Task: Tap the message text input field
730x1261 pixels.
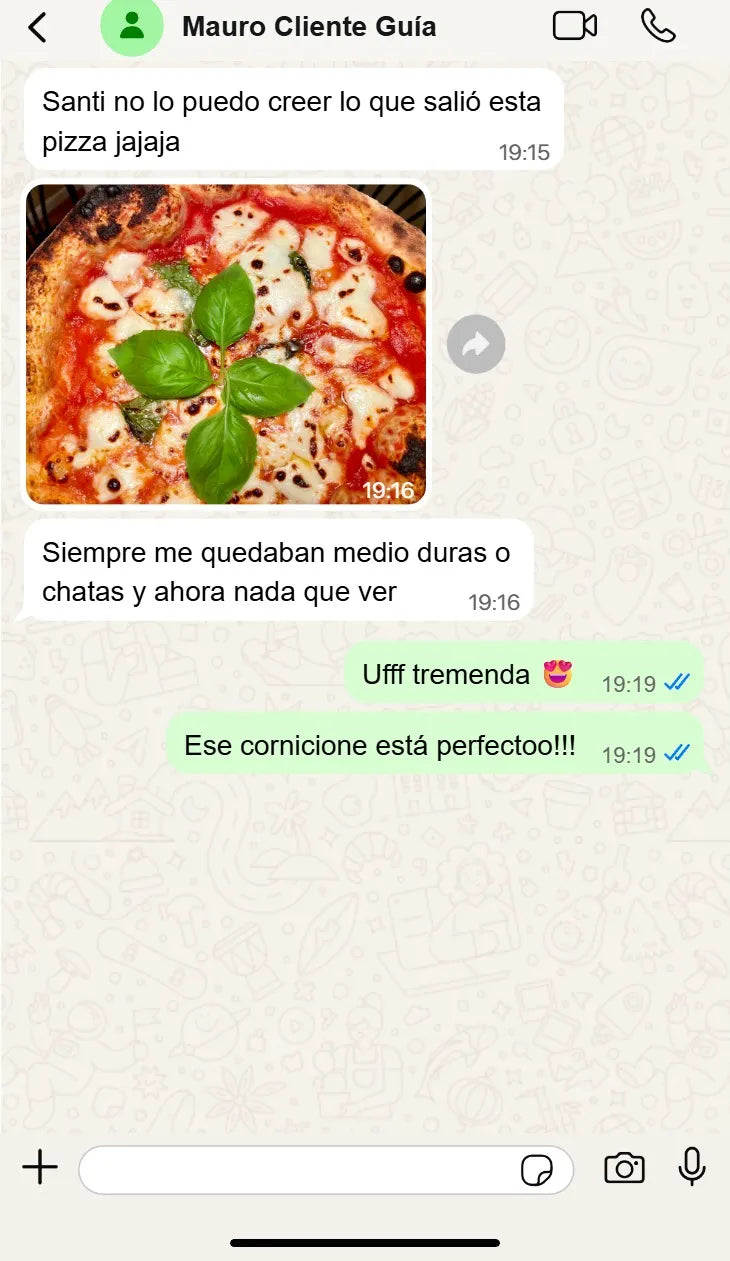Action: (x=300, y=1168)
